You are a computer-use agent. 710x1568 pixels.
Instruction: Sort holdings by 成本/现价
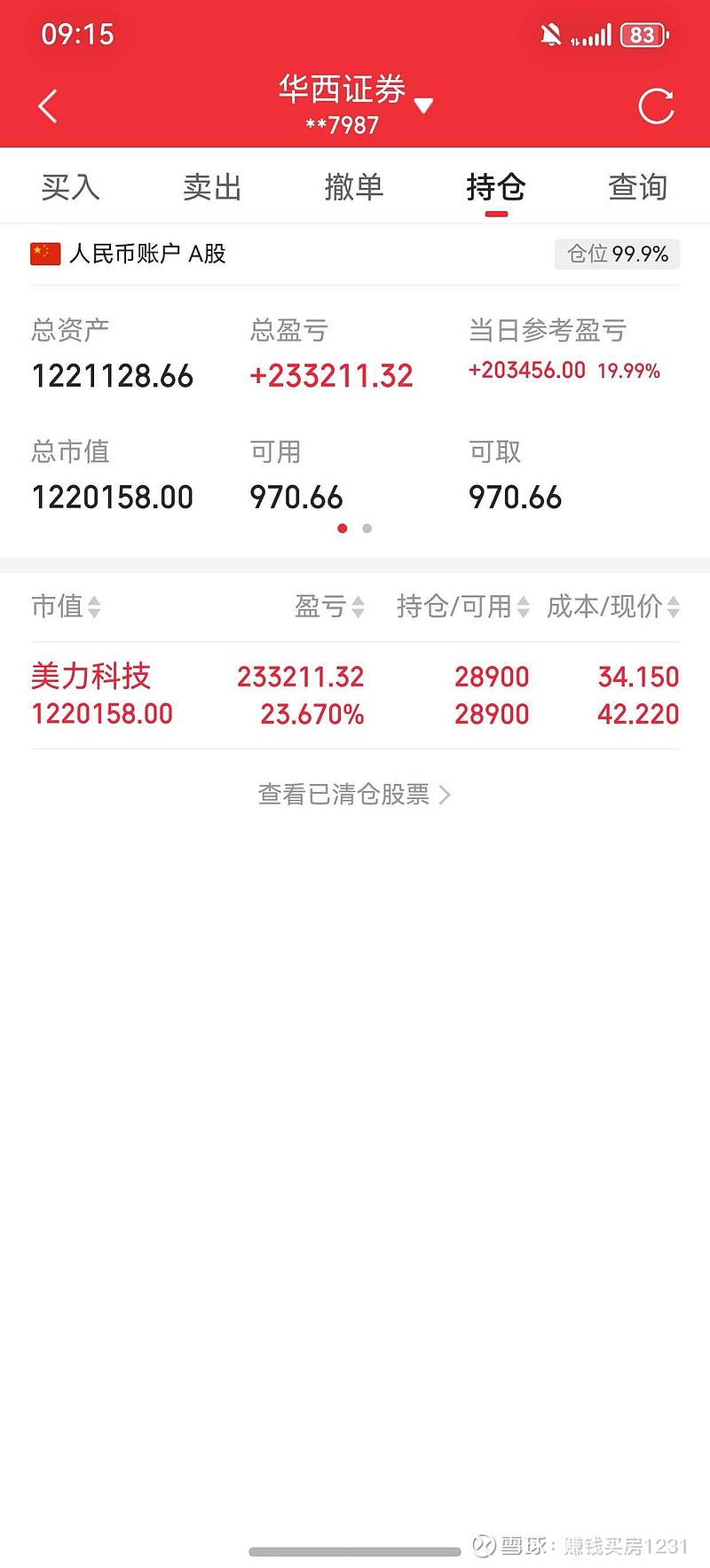click(613, 607)
